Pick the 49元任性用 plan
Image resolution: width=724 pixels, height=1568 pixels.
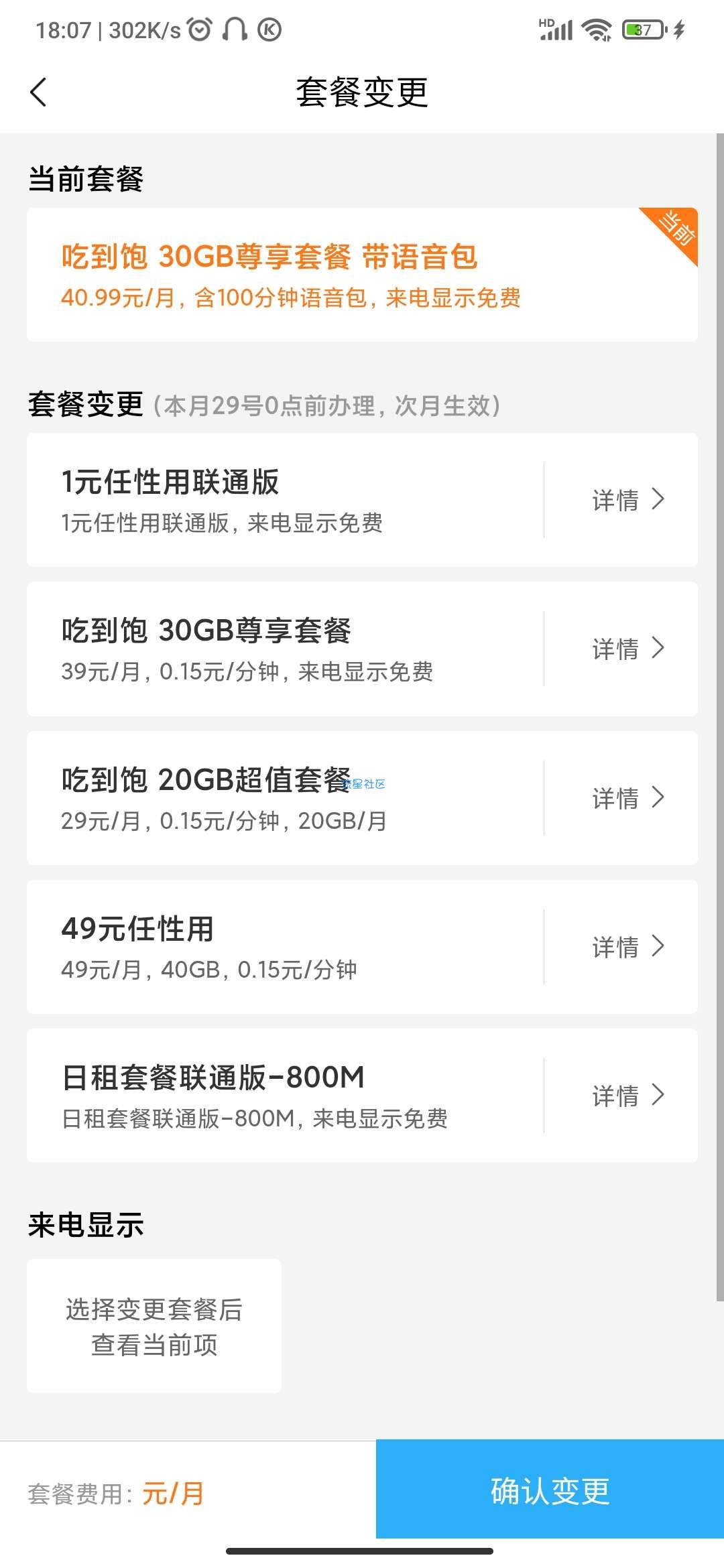(x=285, y=947)
